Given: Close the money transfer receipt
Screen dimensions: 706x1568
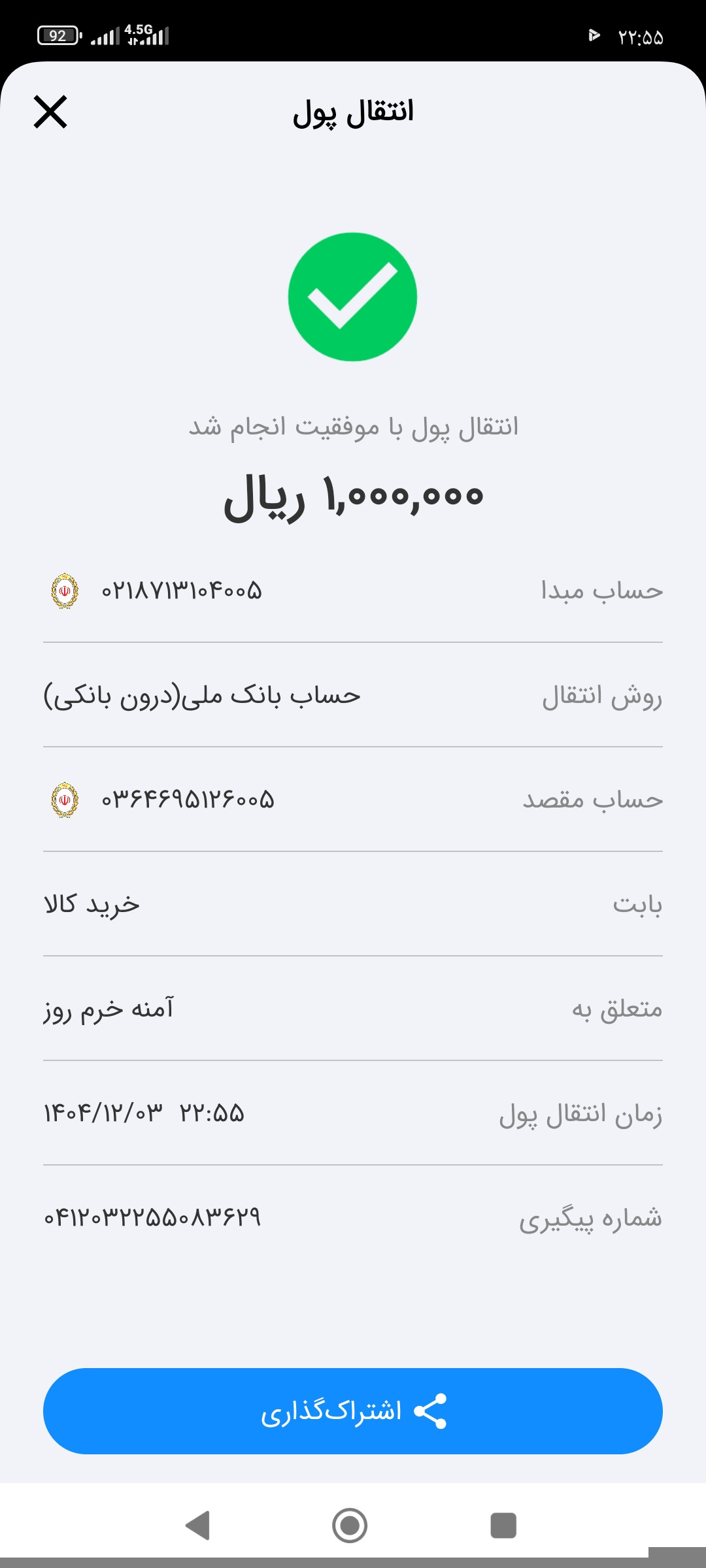Looking at the screenshot, I should (50, 112).
